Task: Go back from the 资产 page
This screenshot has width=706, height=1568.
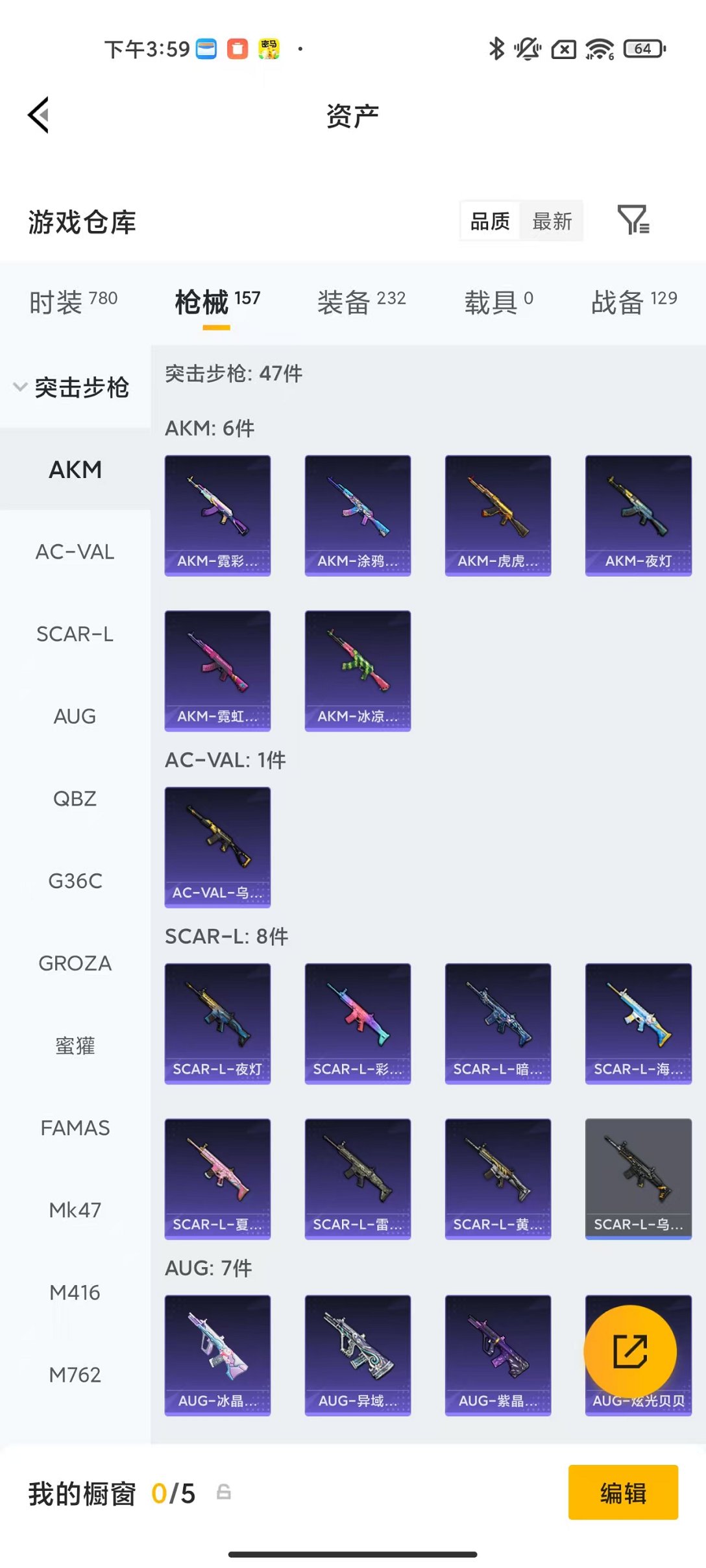Action: pos(39,115)
